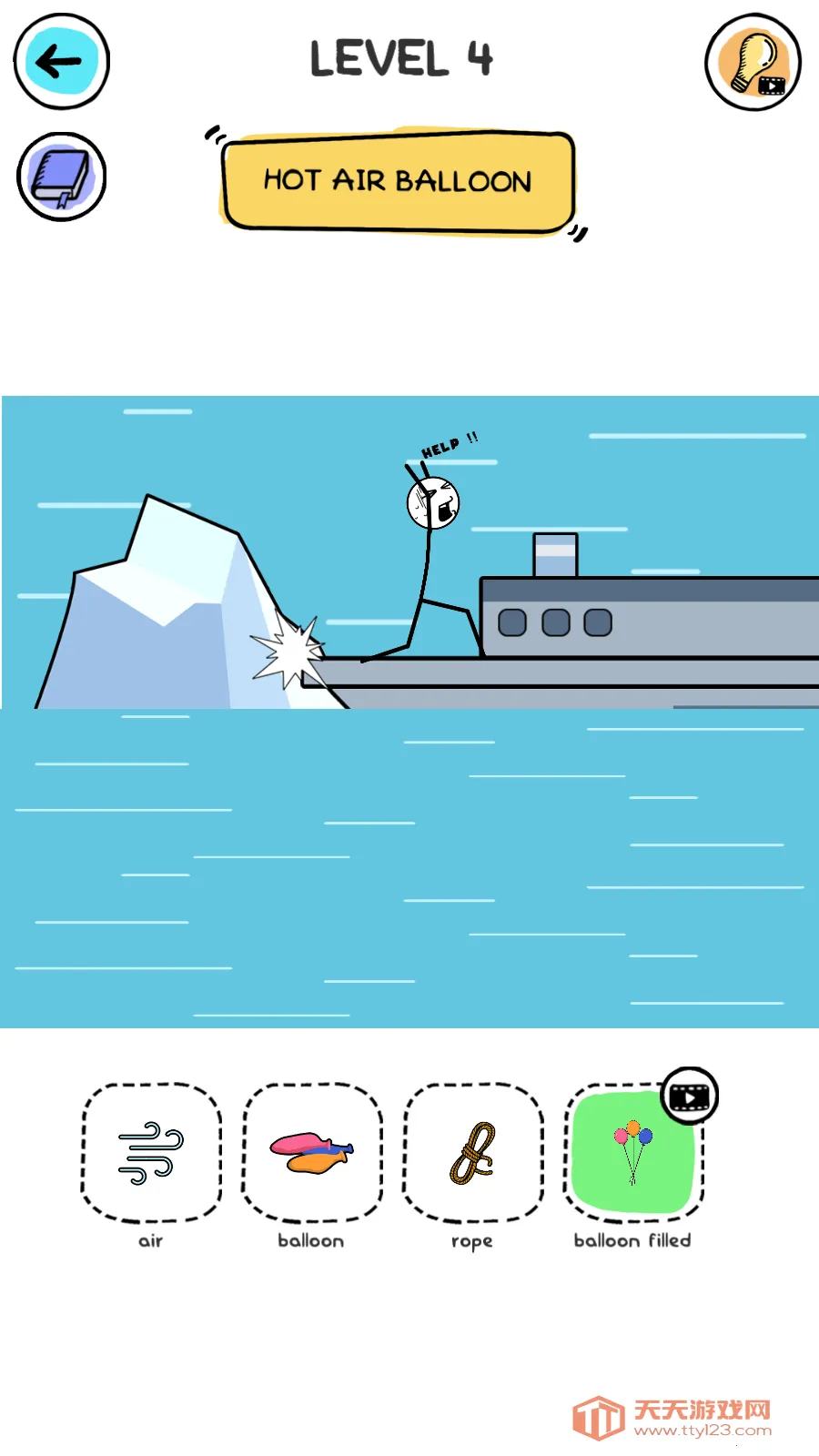Open the blue book icon
The width and height of the screenshot is (819, 1456).
[x=61, y=177]
